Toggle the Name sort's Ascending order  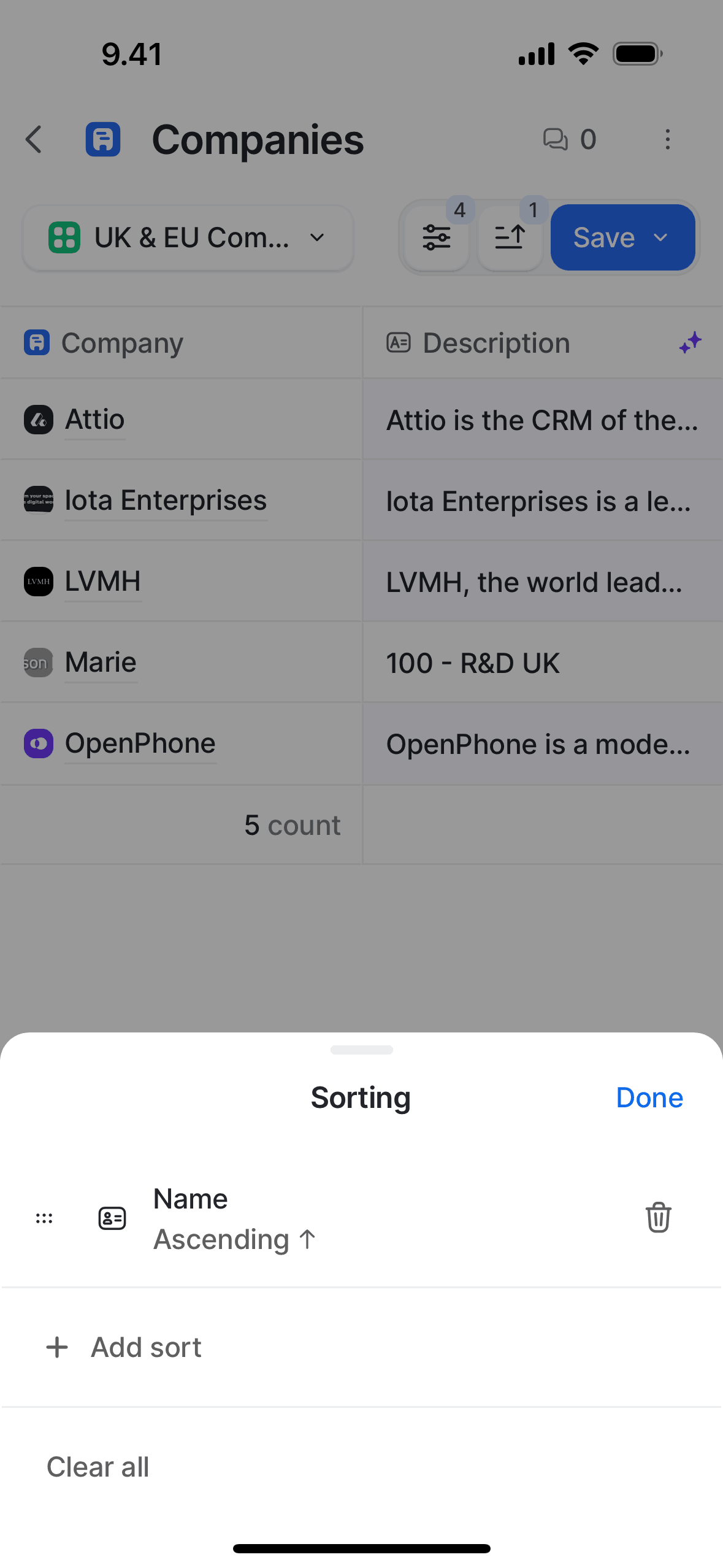click(234, 1239)
